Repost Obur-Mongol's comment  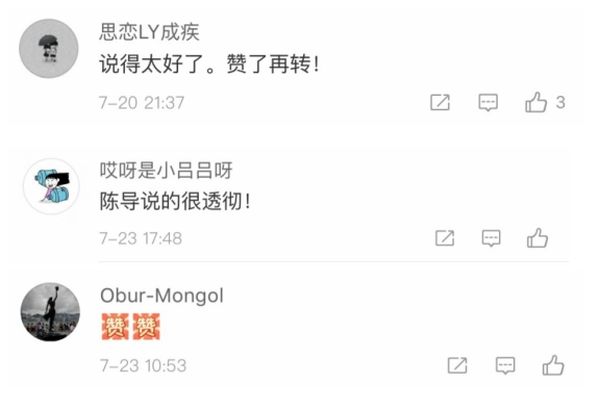click(458, 365)
